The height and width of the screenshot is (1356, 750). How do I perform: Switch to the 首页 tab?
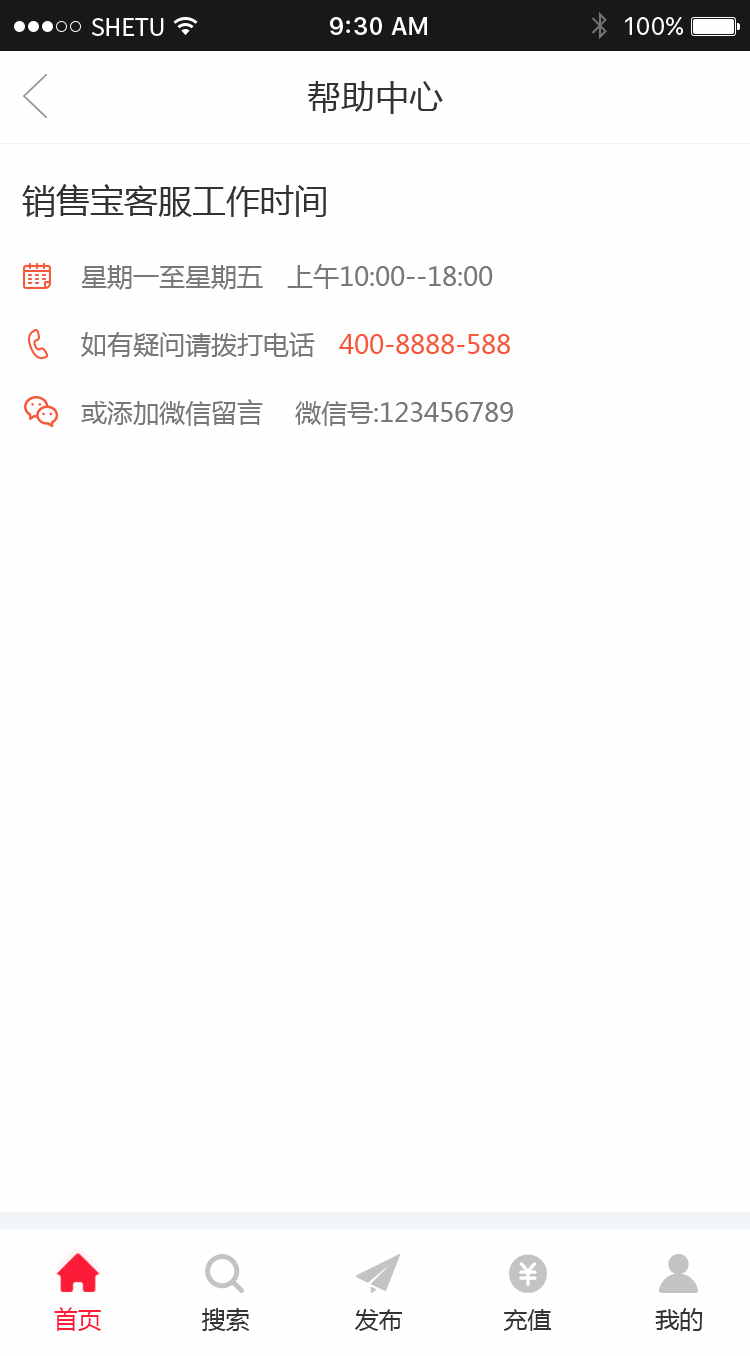[77, 1292]
